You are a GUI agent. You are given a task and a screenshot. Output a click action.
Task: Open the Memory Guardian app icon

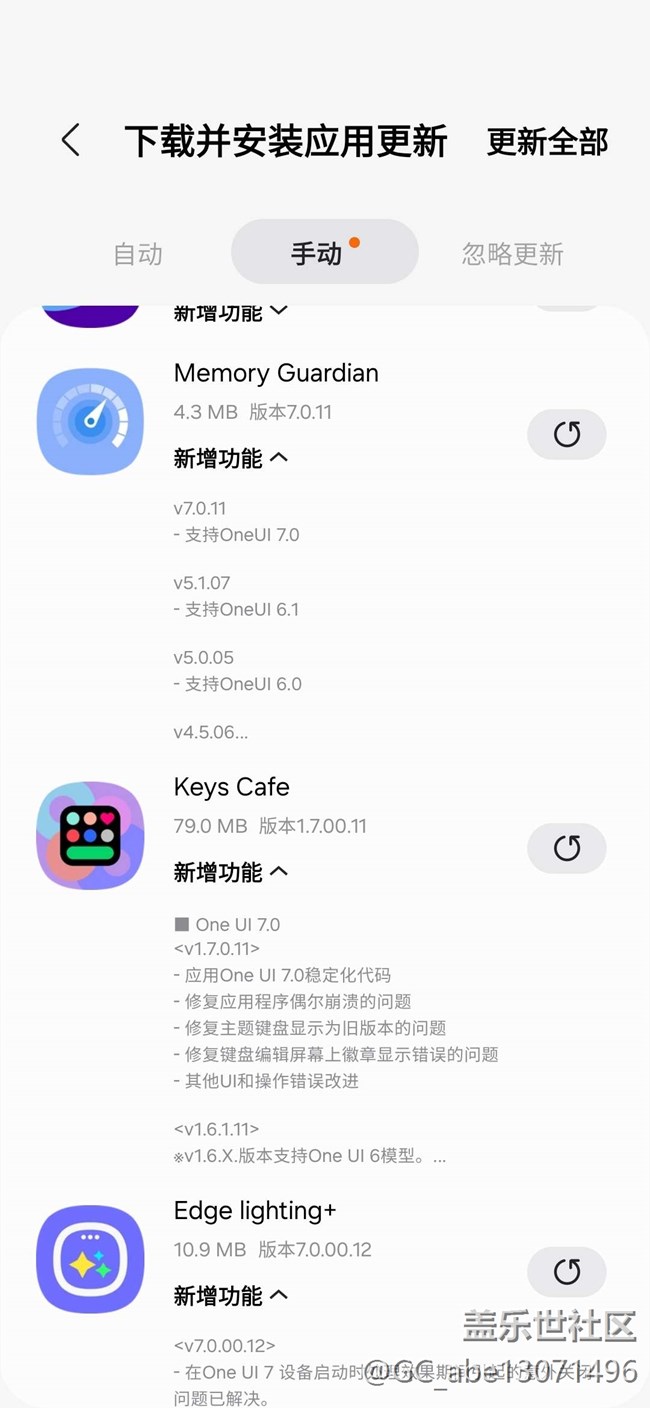tap(91, 421)
